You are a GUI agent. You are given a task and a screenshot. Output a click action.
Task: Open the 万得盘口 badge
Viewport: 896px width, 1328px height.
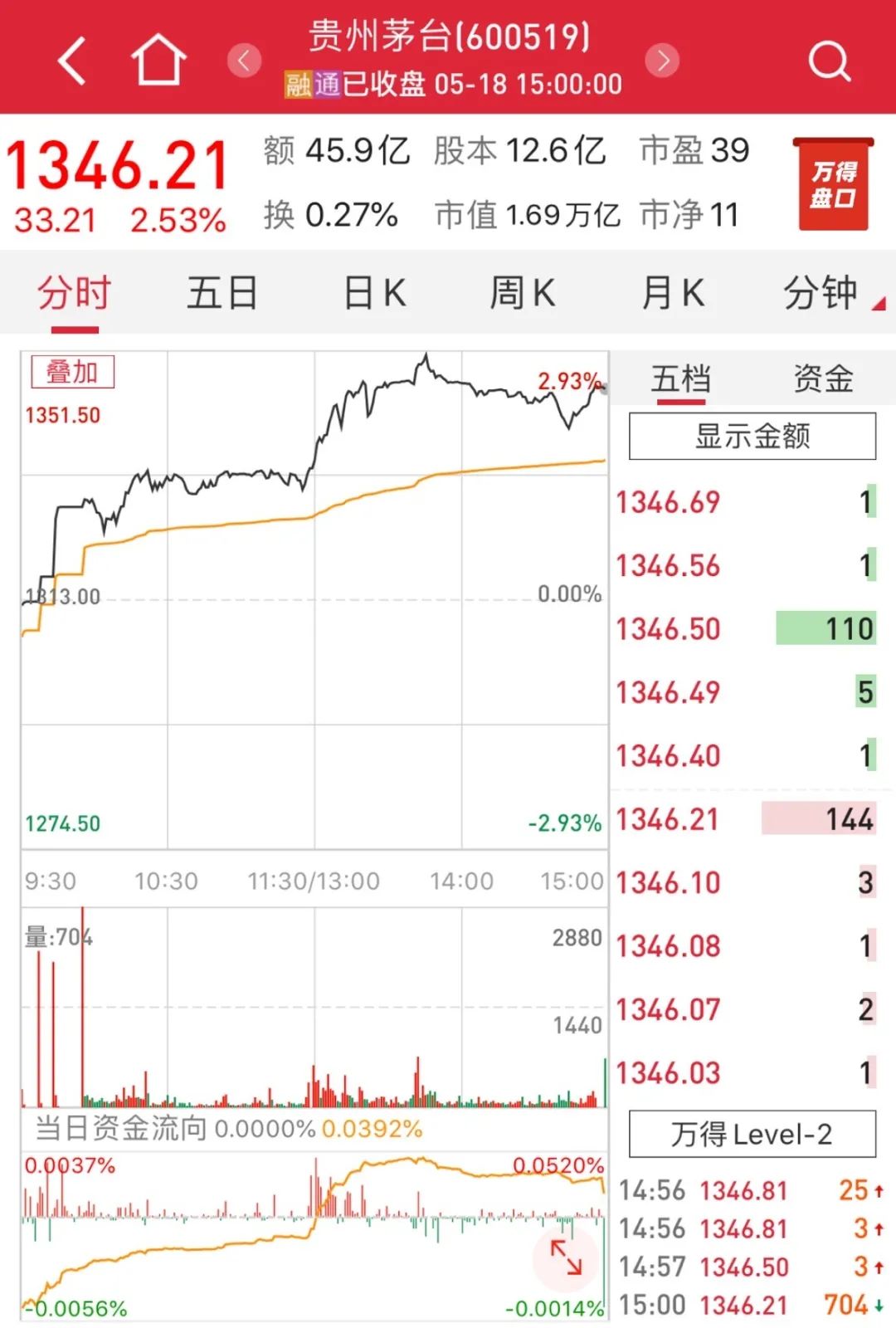tap(833, 184)
